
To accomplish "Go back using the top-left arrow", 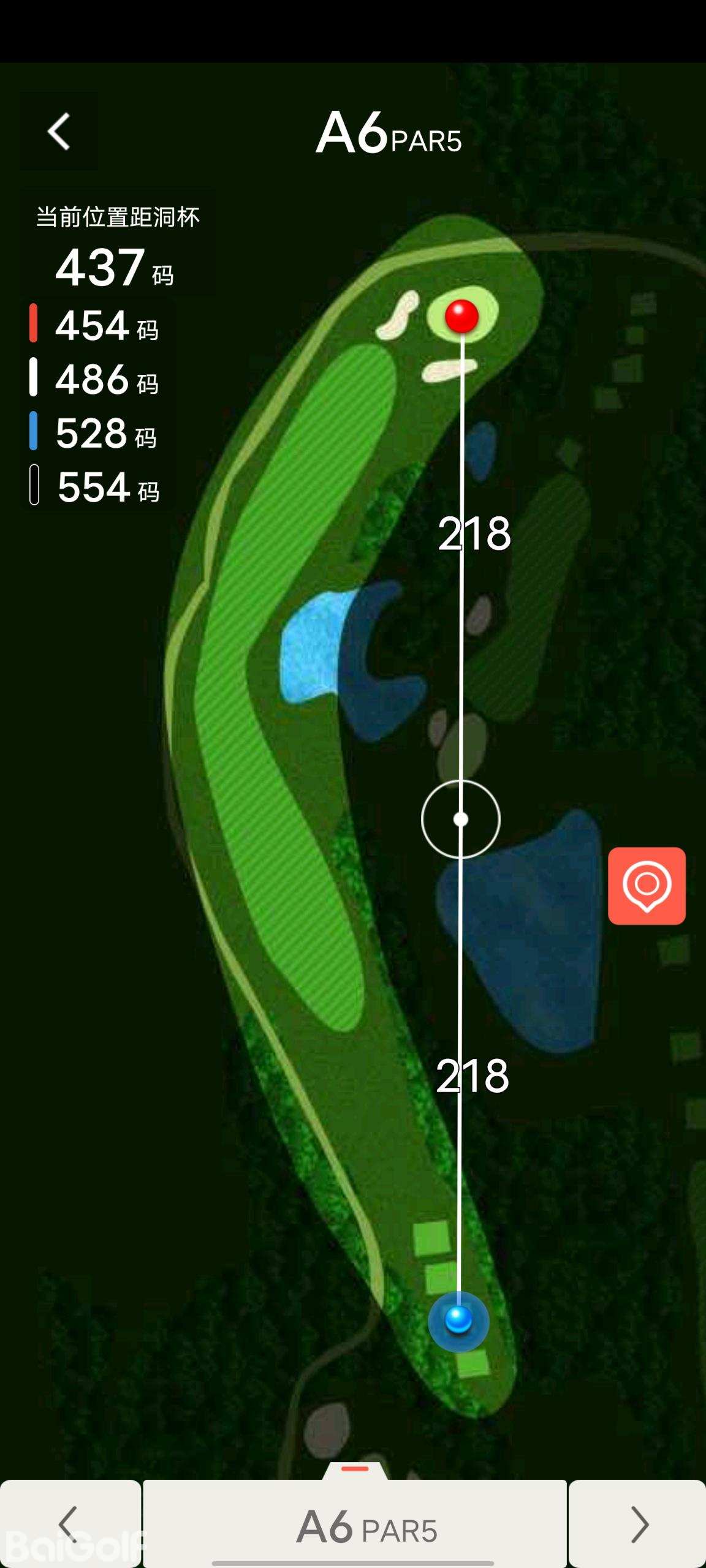I will click(59, 132).
